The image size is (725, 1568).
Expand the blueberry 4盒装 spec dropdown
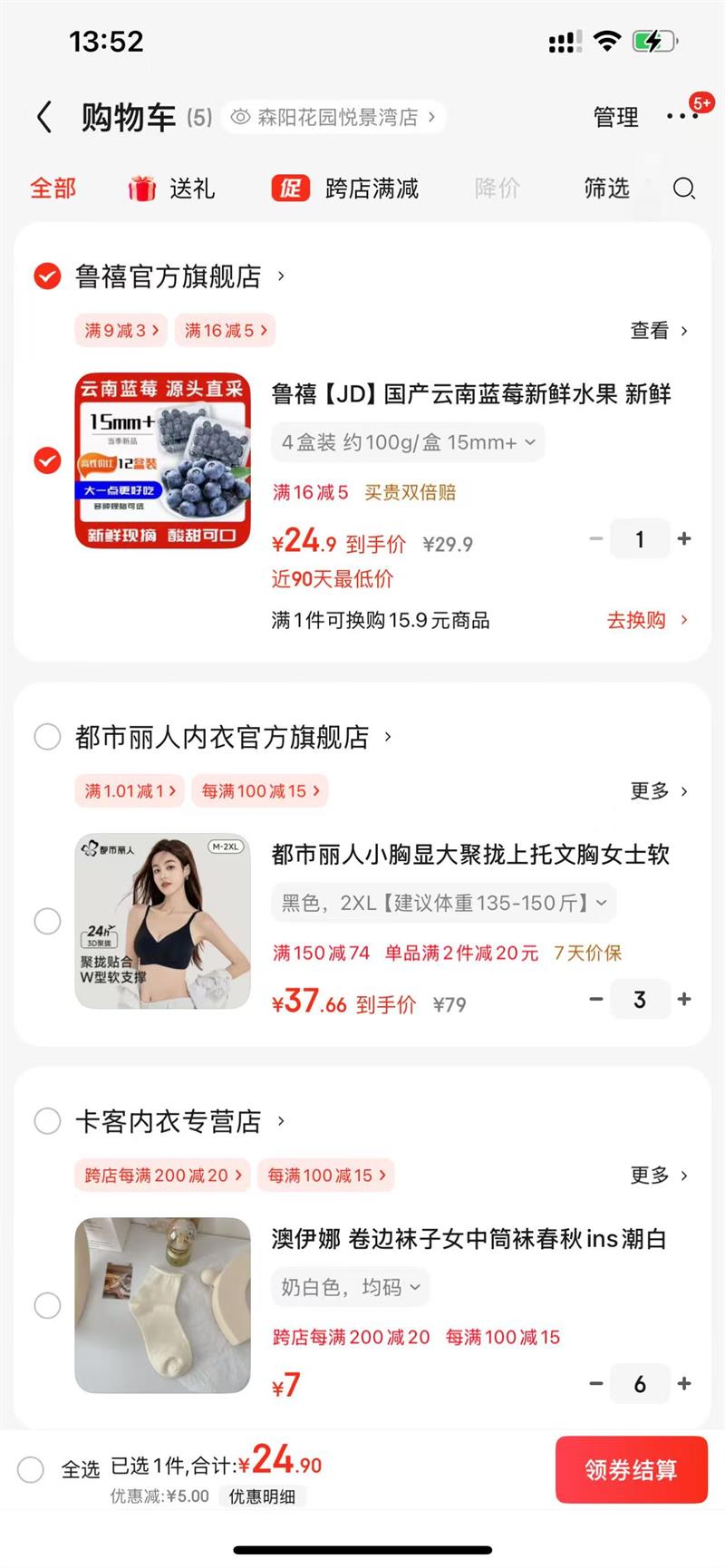pos(408,442)
